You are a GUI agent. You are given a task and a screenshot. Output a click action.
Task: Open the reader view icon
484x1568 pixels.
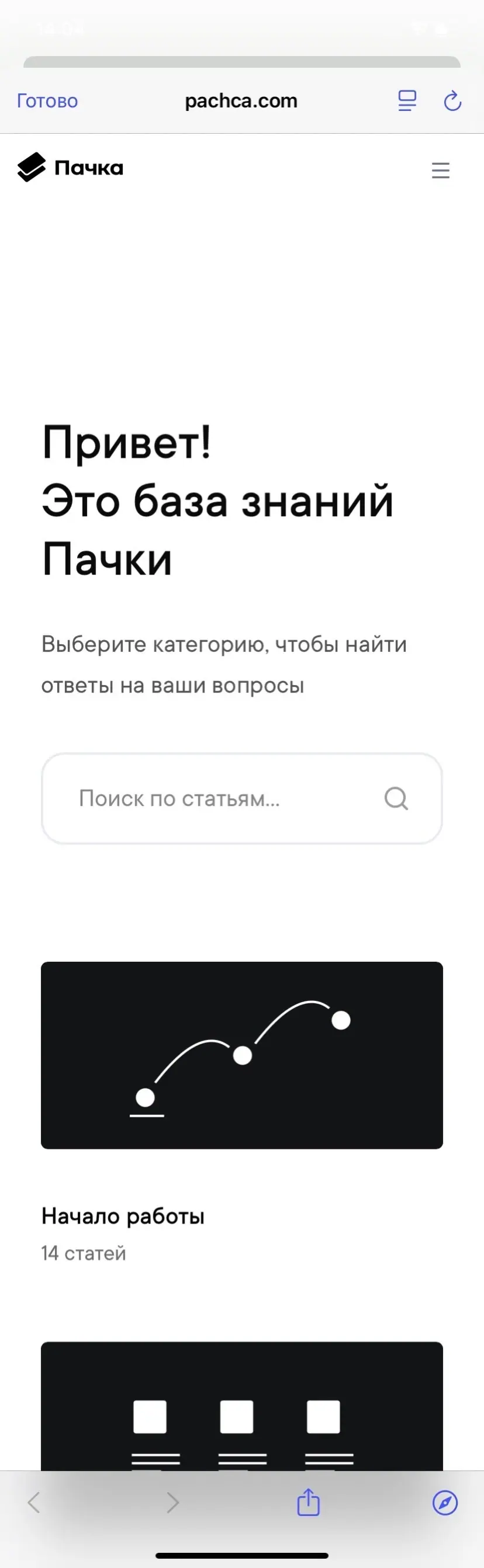coord(407,100)
